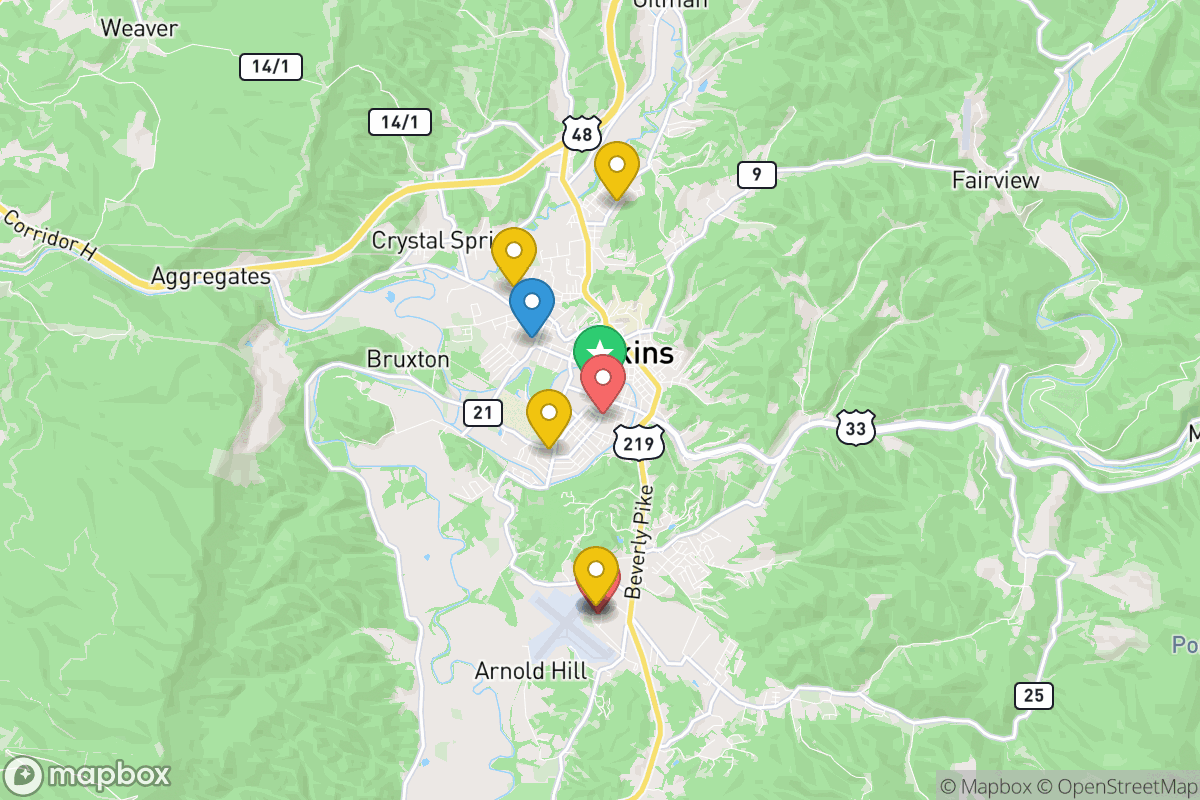Open the light red pin near route 219
The image size is (1200, 800).
point(603,382)
